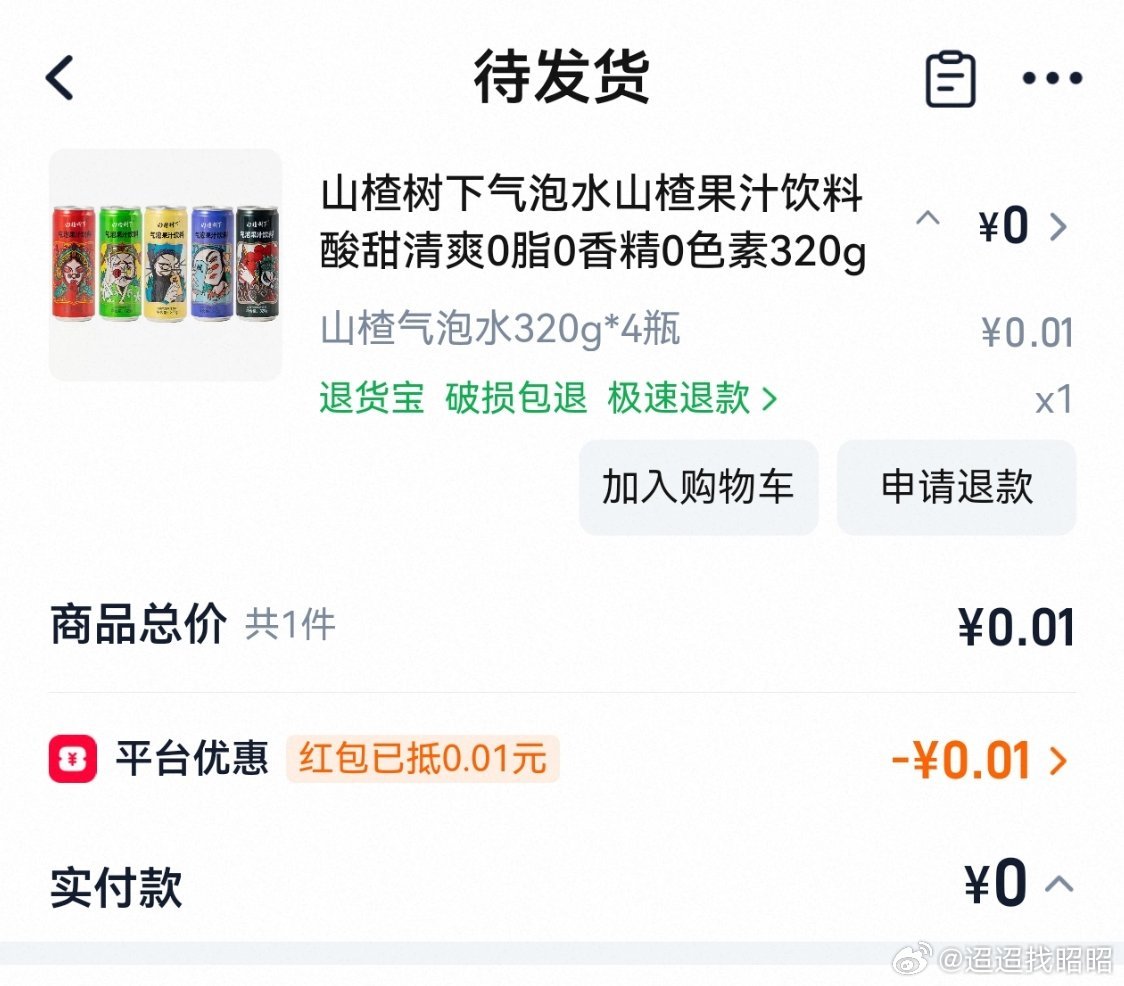Open the hawthorn sparkling water product image

(166, 265)
